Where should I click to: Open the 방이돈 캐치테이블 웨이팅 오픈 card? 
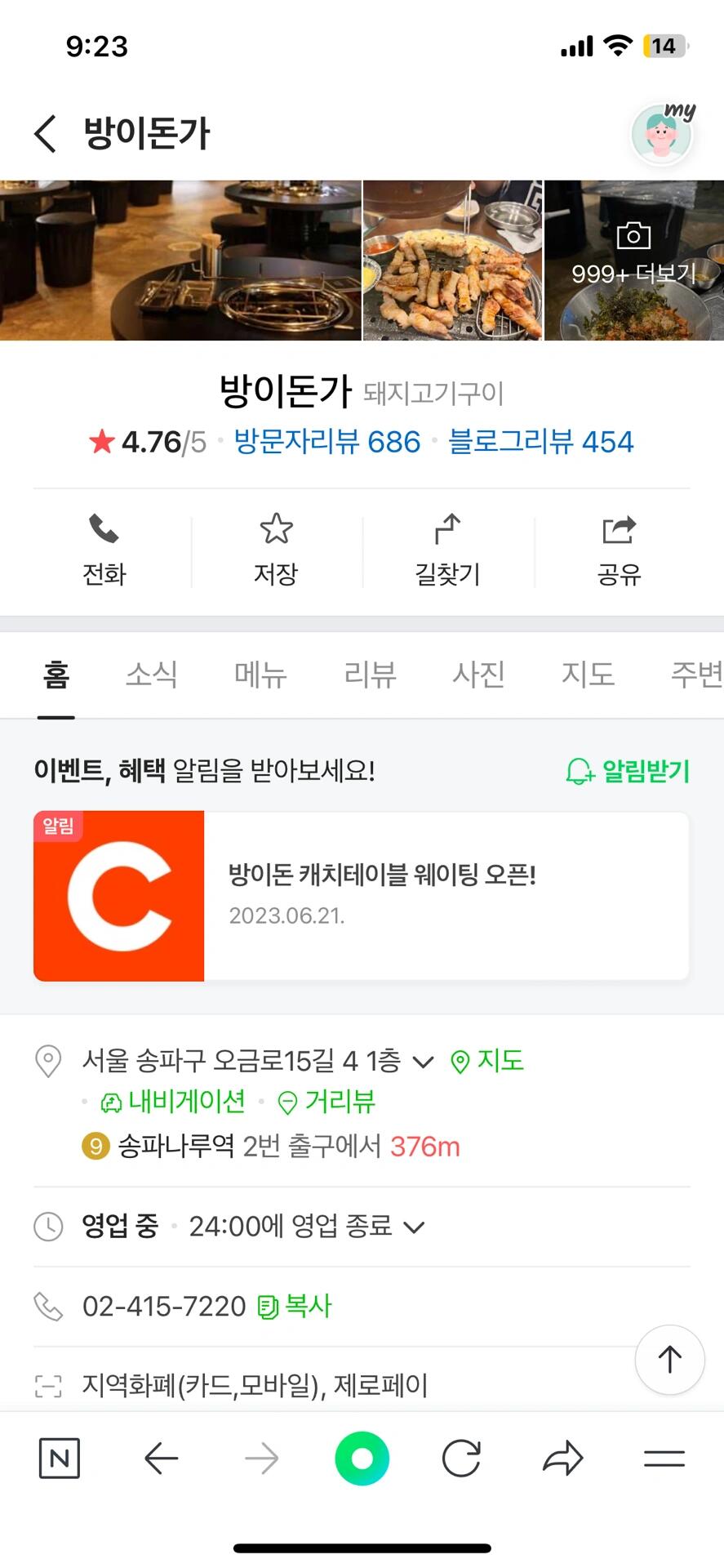[x=362, y=896]
